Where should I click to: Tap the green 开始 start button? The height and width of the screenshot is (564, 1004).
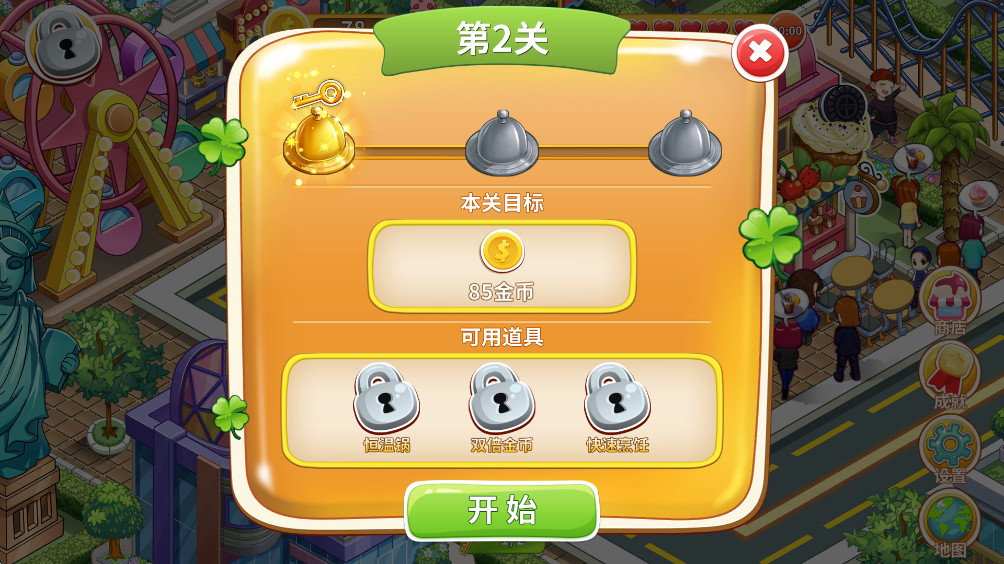click(x=501, y=510)
